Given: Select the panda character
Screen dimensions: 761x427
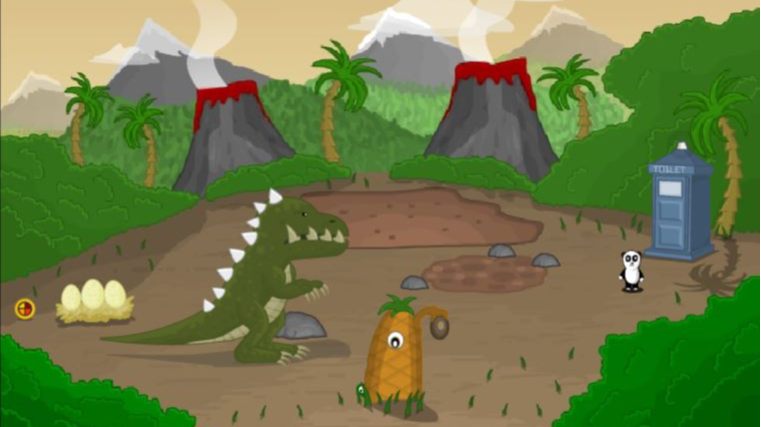Looking at the screenshot, I should [x=631, y=270].
